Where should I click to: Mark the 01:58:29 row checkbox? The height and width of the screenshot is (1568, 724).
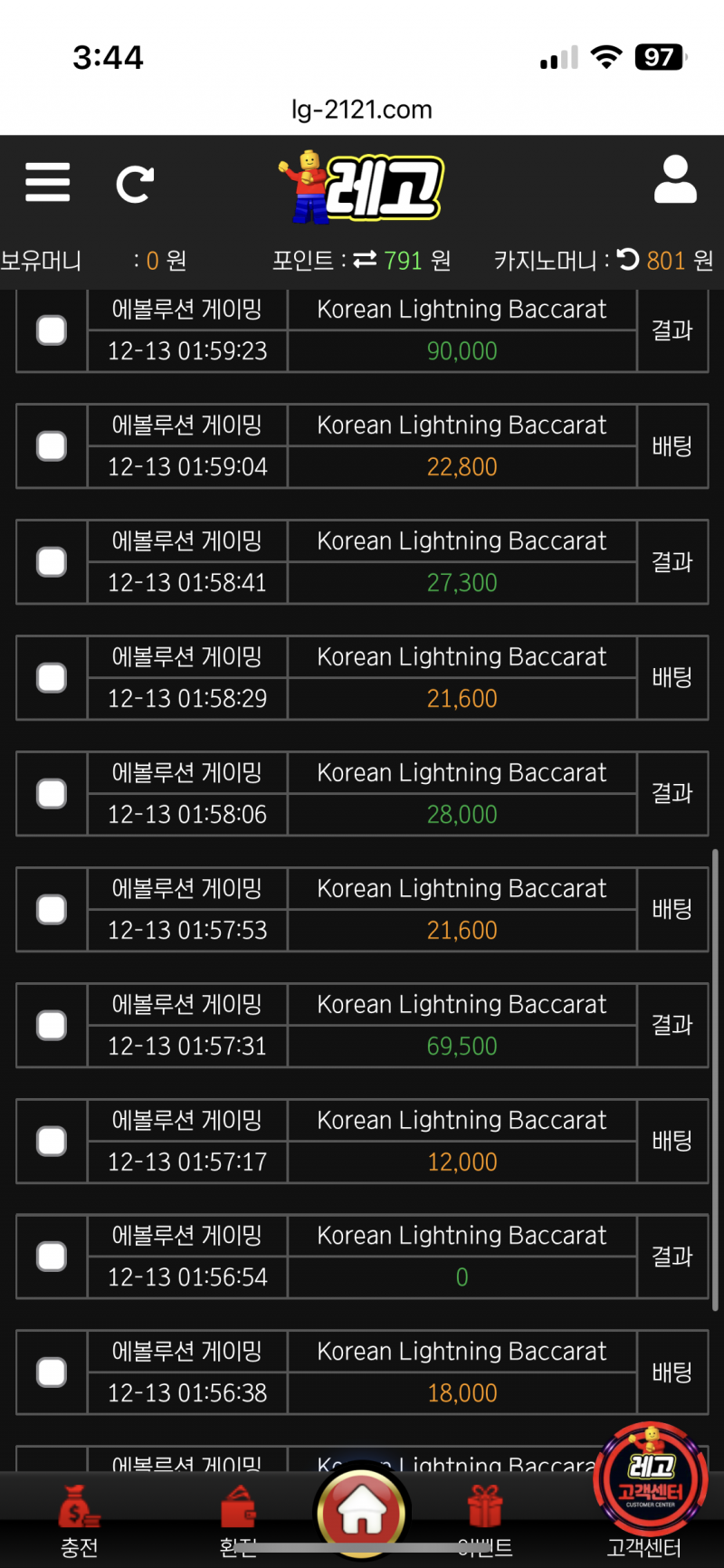[52, 678]
